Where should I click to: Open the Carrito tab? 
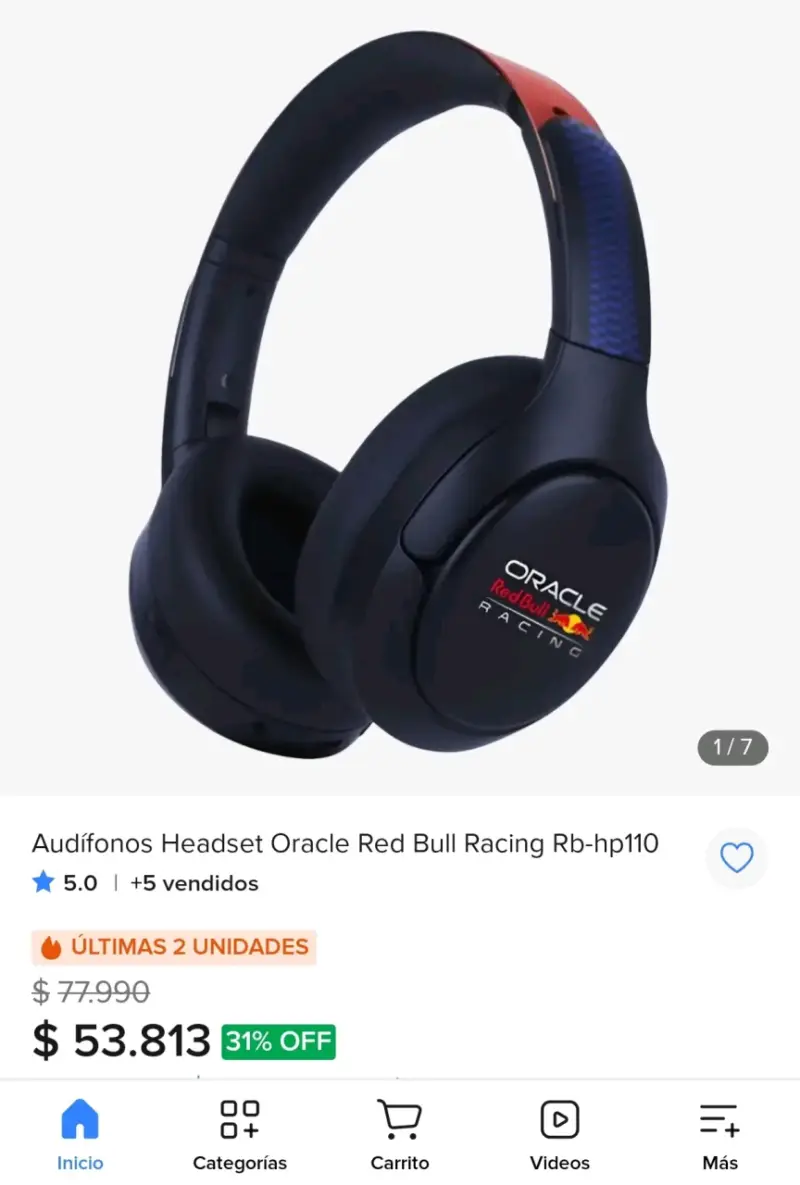coord(400,1134)
